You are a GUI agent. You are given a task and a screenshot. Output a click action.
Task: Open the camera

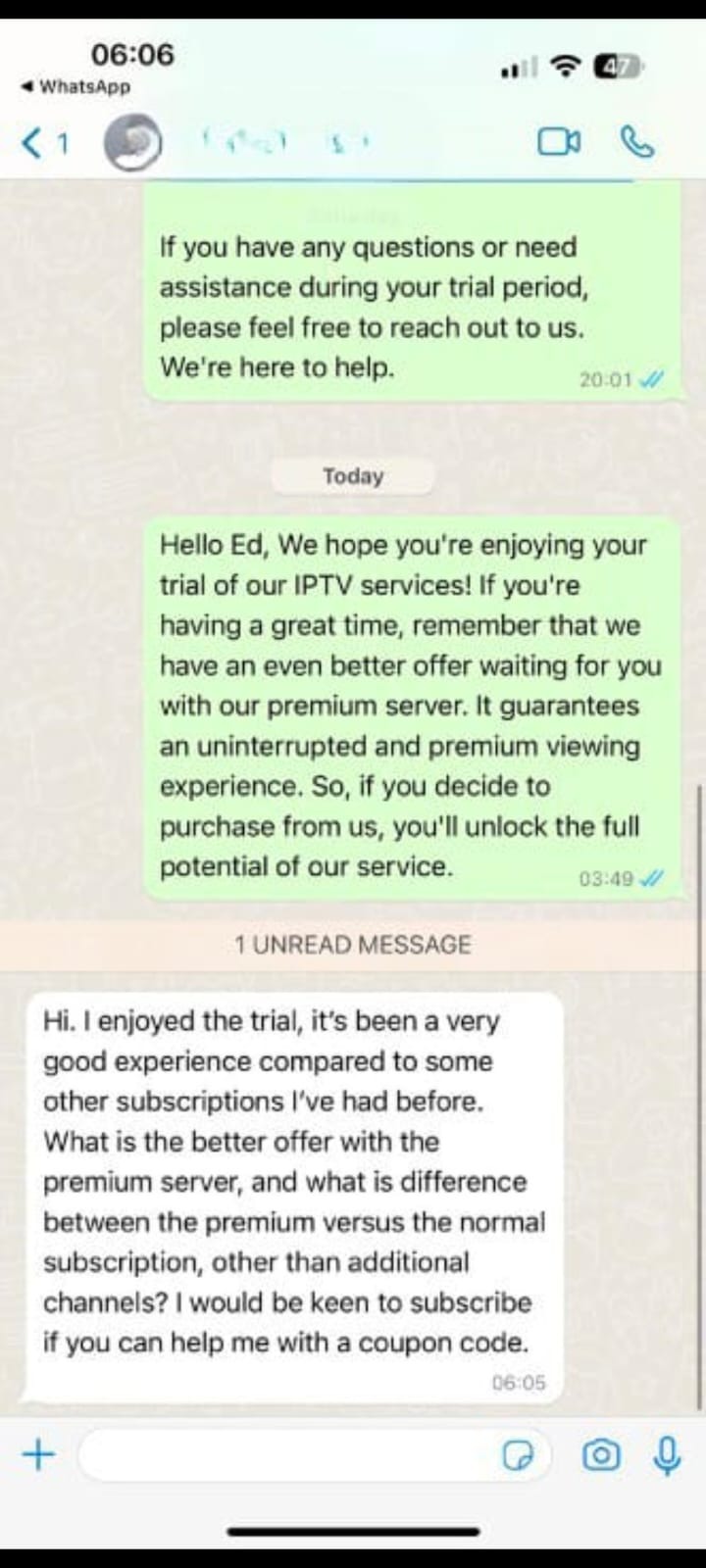[601, 1455]
